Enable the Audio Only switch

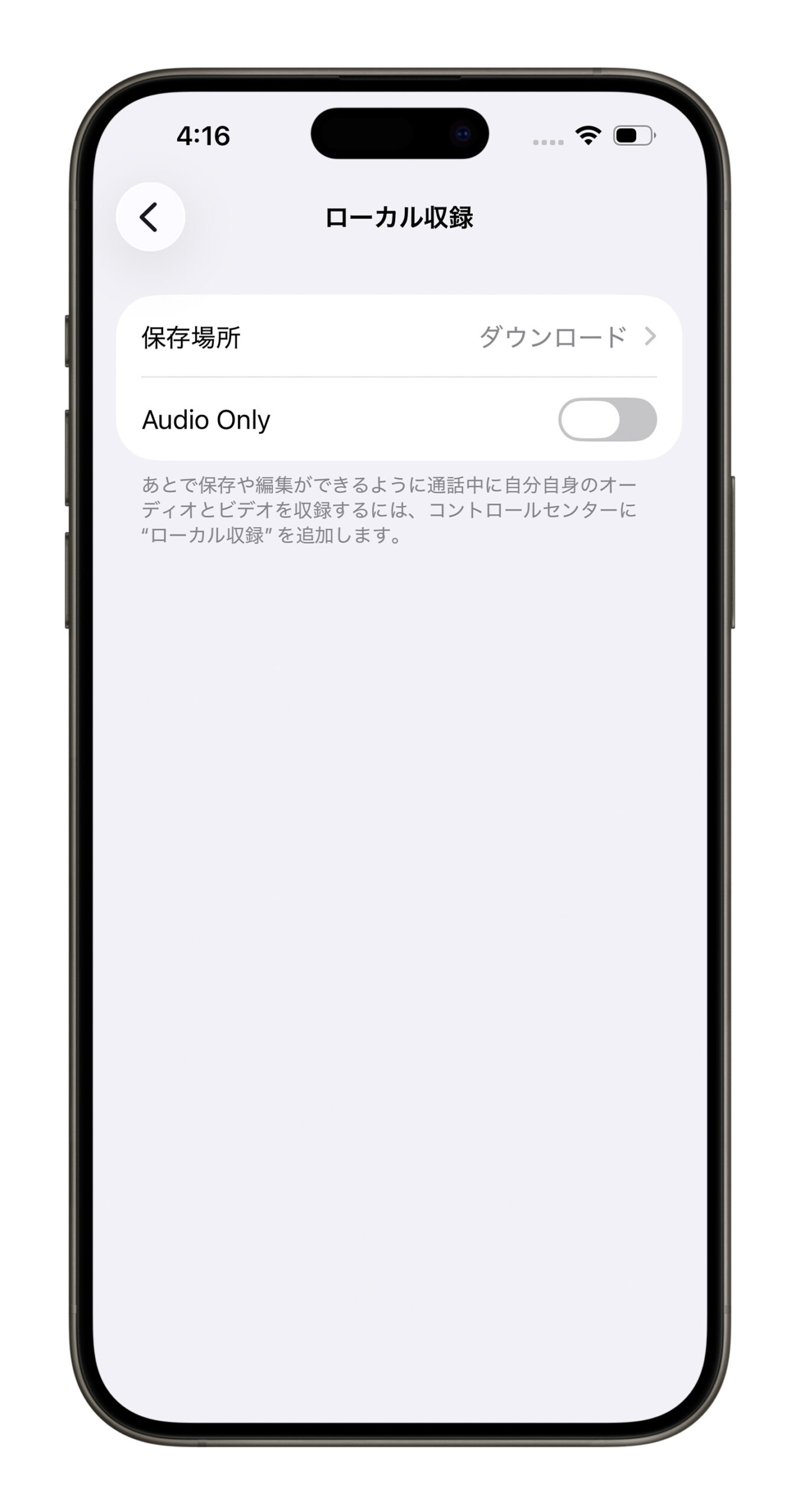point(607,419)
